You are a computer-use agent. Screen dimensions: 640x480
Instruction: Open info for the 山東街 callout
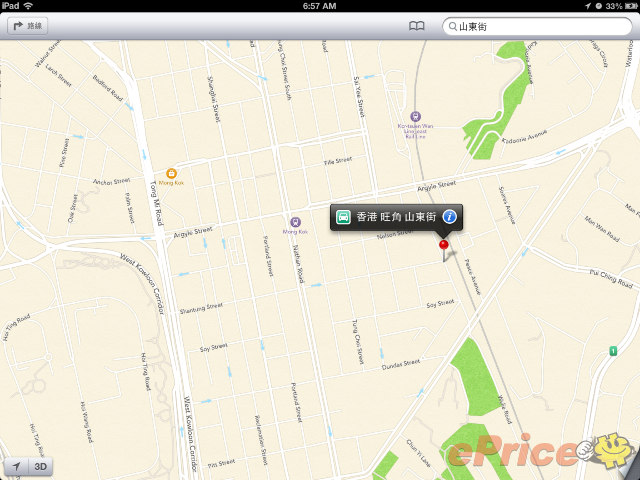(450, 216)
